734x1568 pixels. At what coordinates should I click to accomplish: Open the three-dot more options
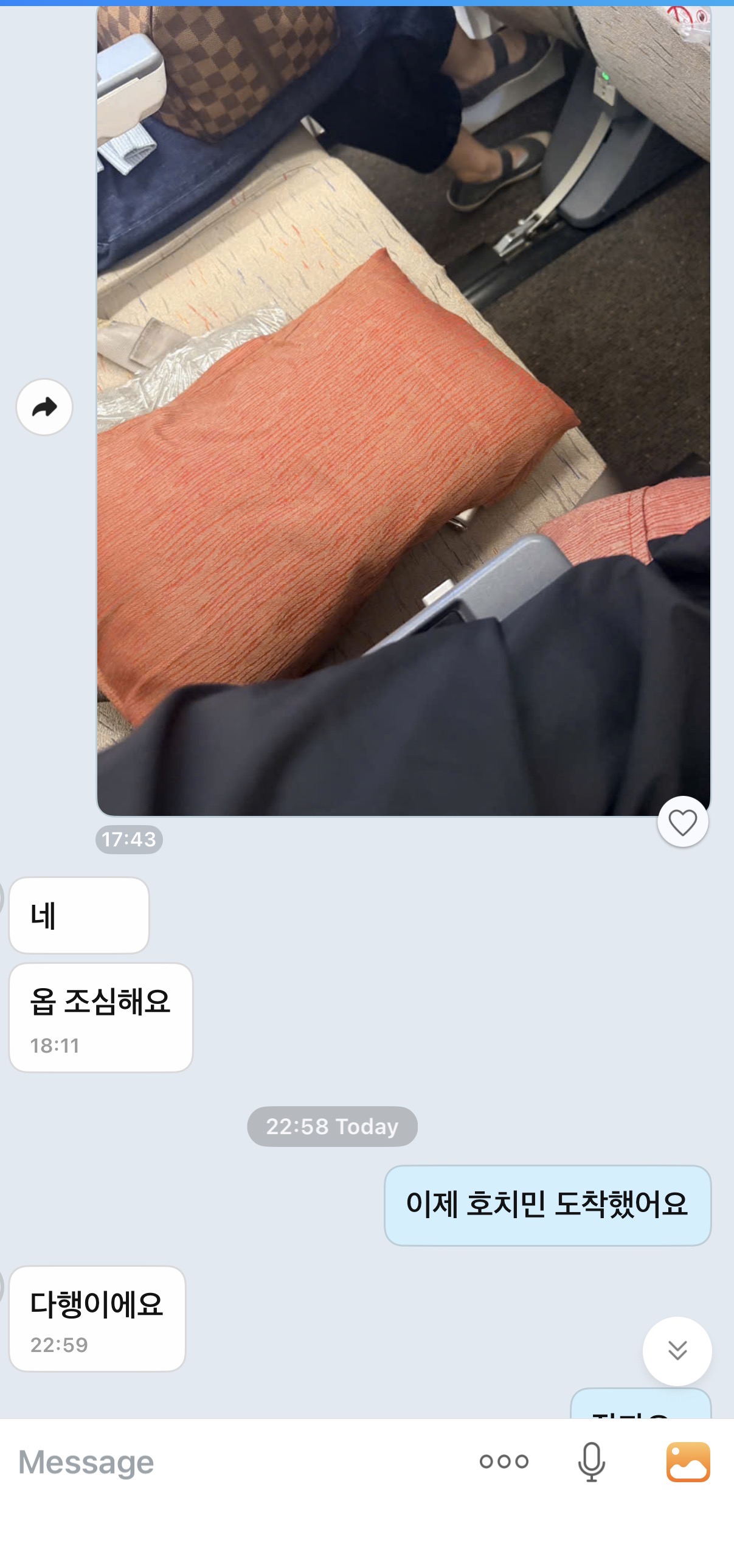504,1462
